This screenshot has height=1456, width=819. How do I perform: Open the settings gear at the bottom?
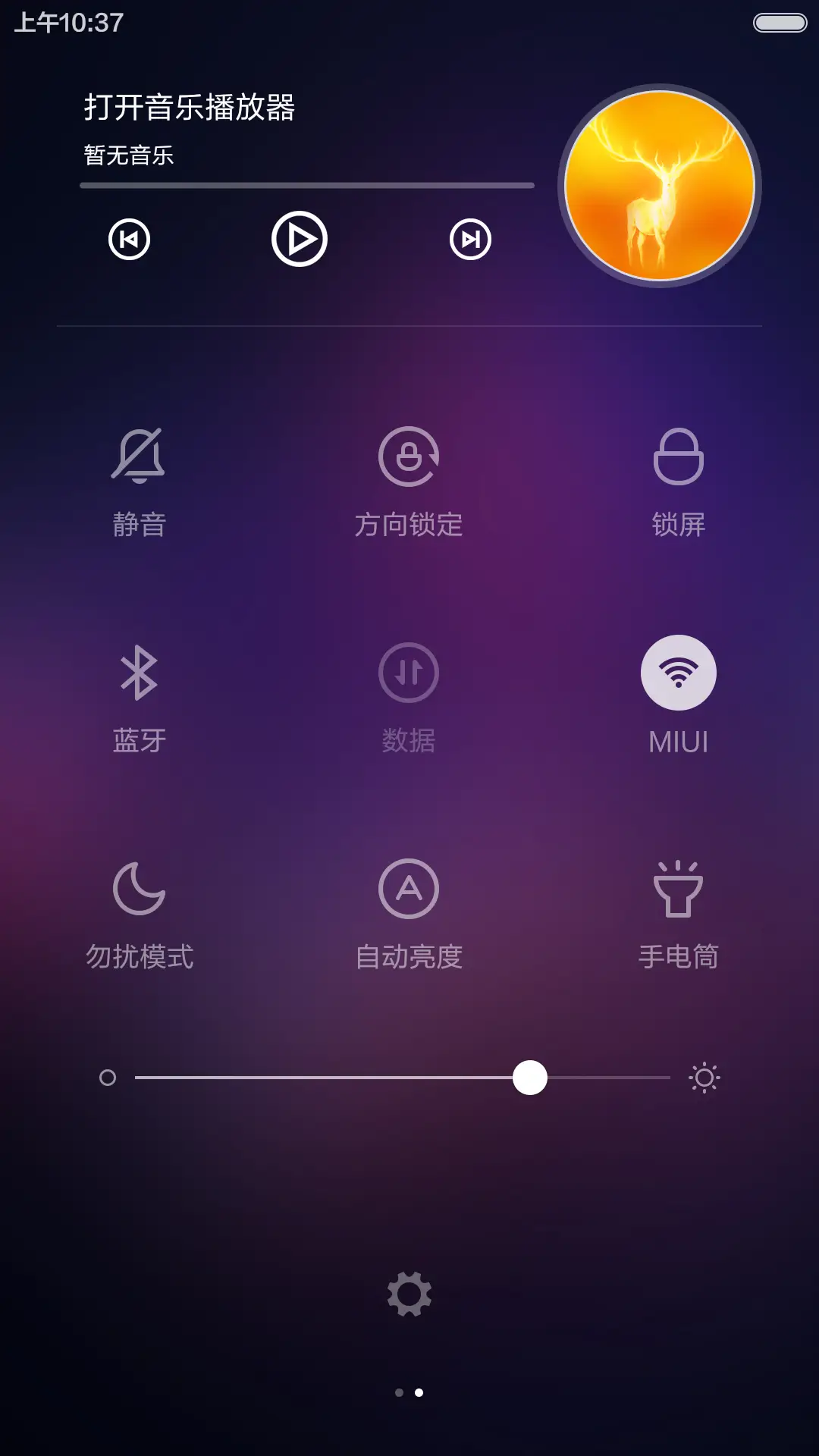click(409, 1291)
